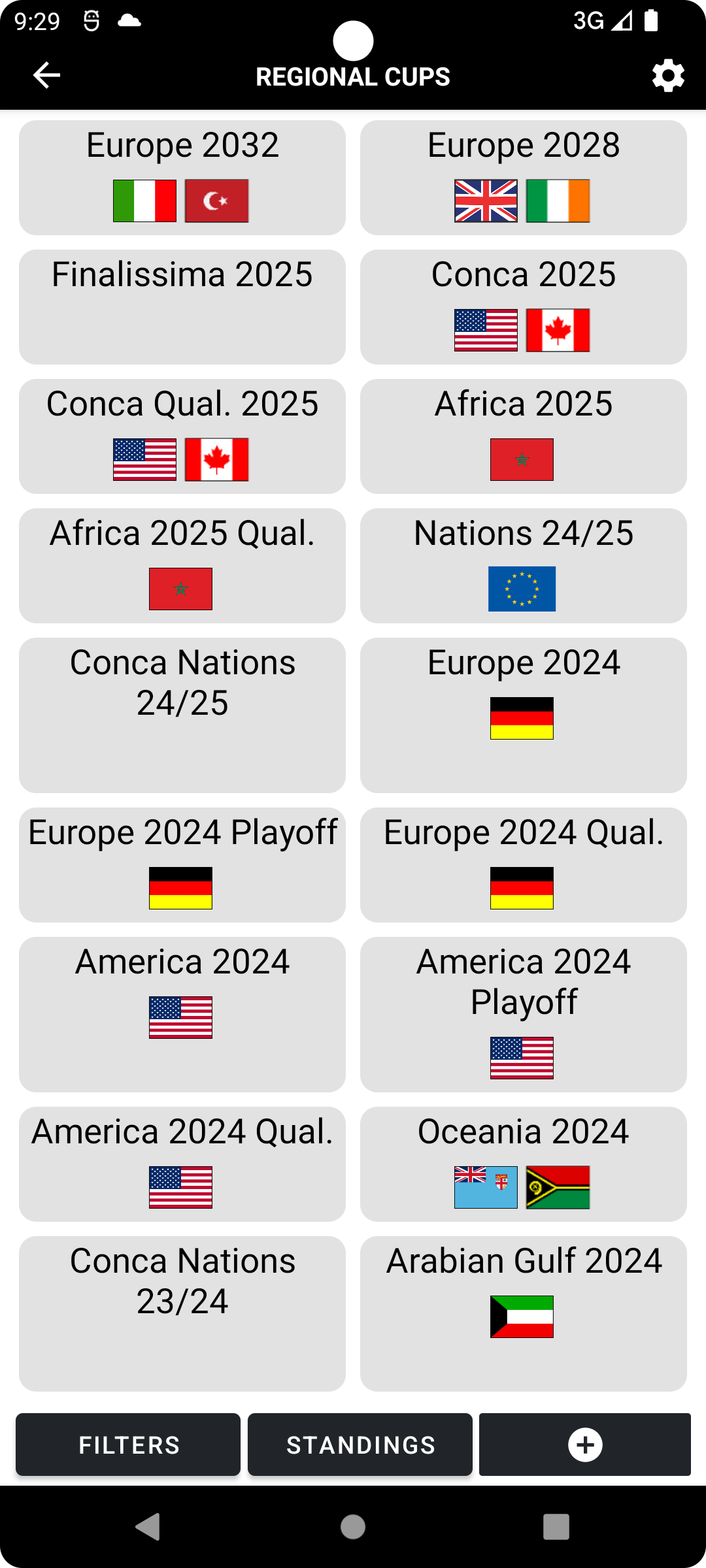This screenshot has width=706, height=1568.
Task: Tap the Filters button
Action: coord(128,1445)
